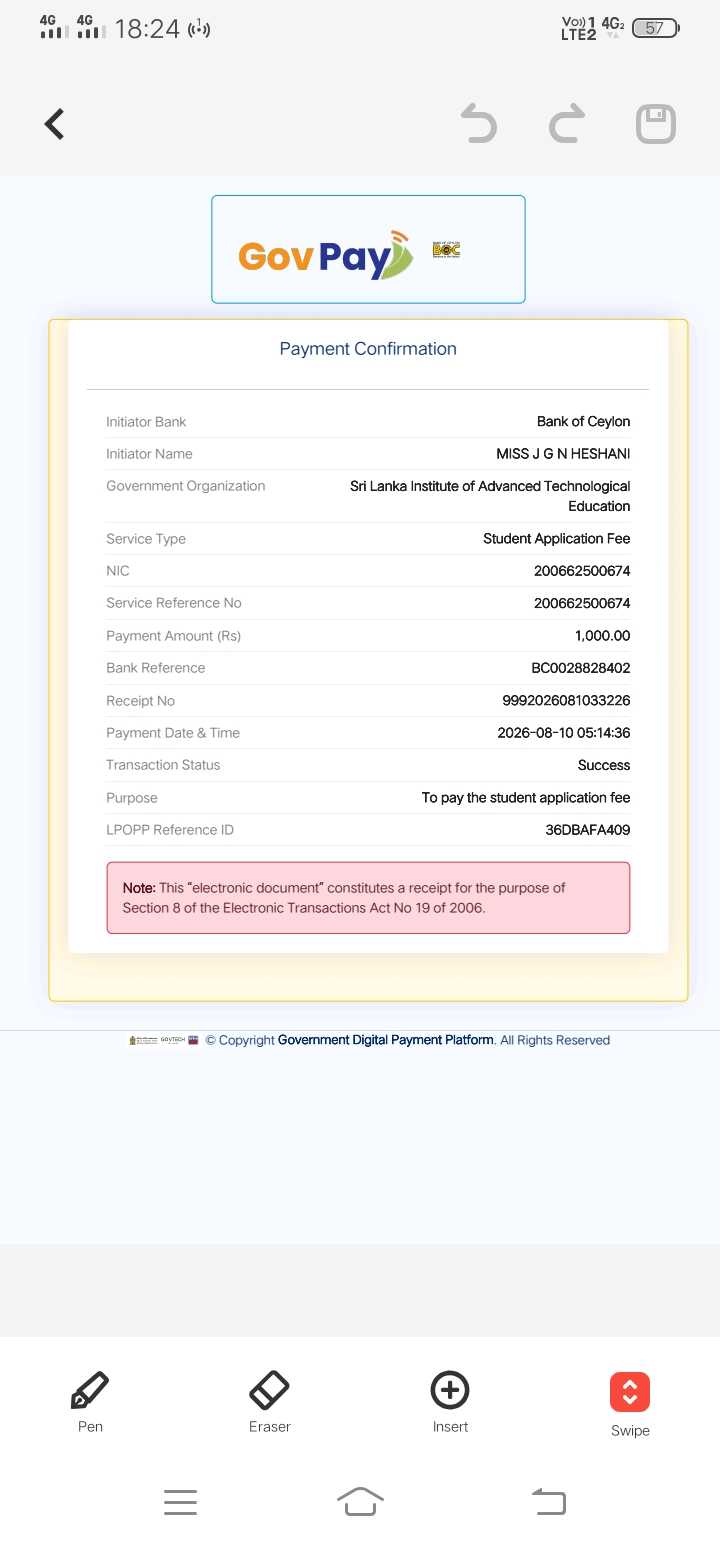The height and width of the screenshot is (1544, 720).
Task: Tap the system home button
Action: [361, 1501]
